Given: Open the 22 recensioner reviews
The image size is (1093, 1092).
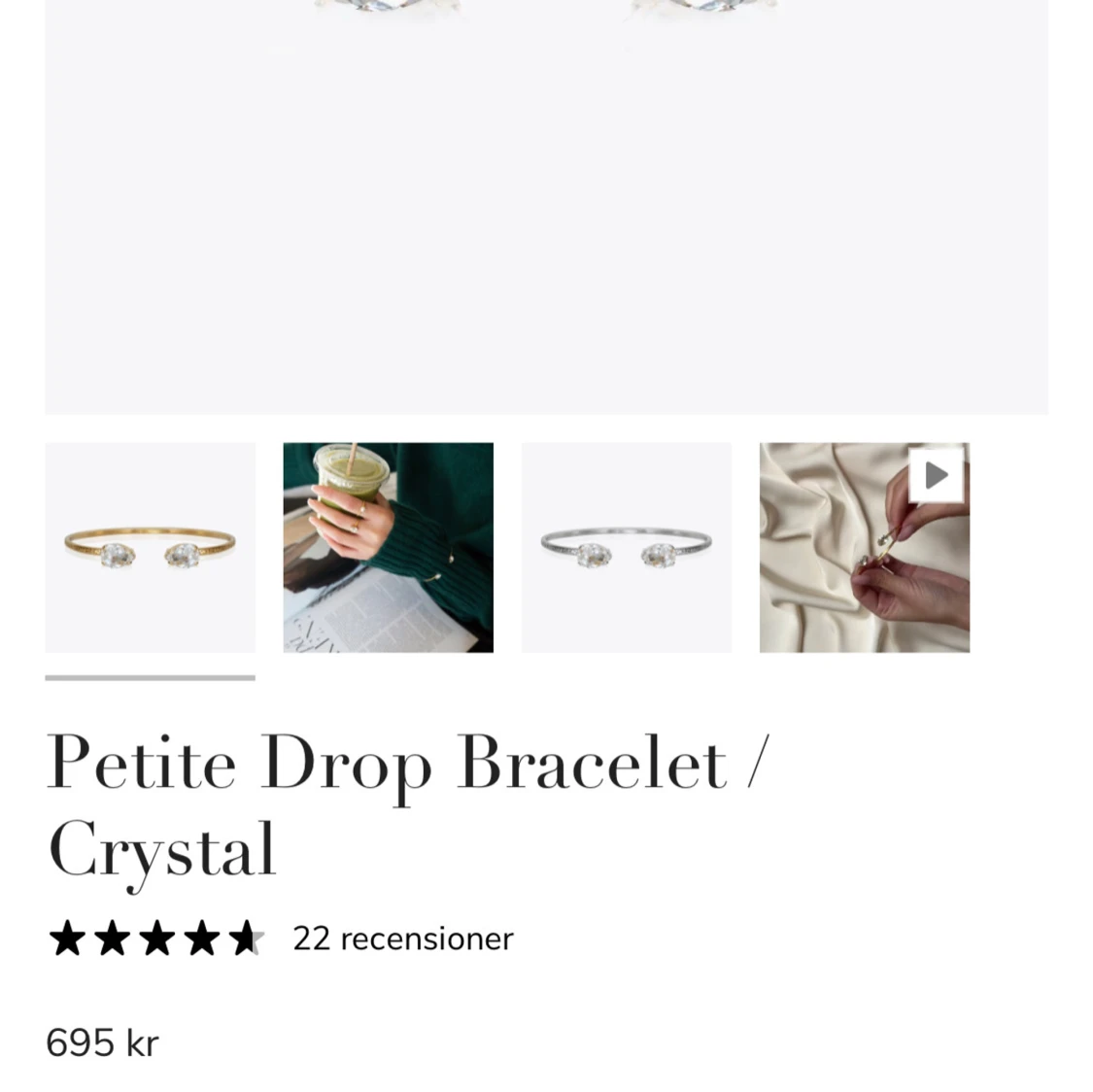Looking at the screenshot, I should [402, 938].
